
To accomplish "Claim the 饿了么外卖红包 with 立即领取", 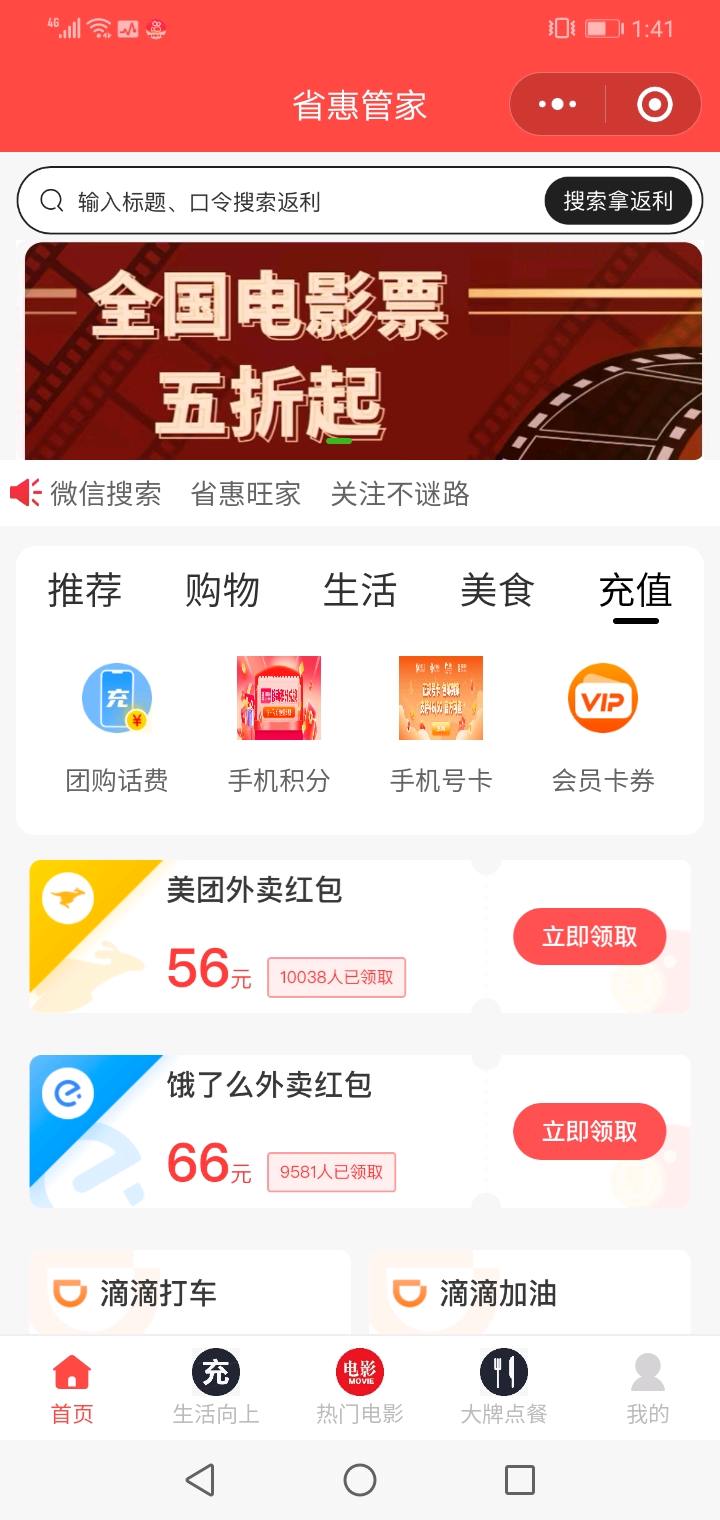I will pos(589,1132).
